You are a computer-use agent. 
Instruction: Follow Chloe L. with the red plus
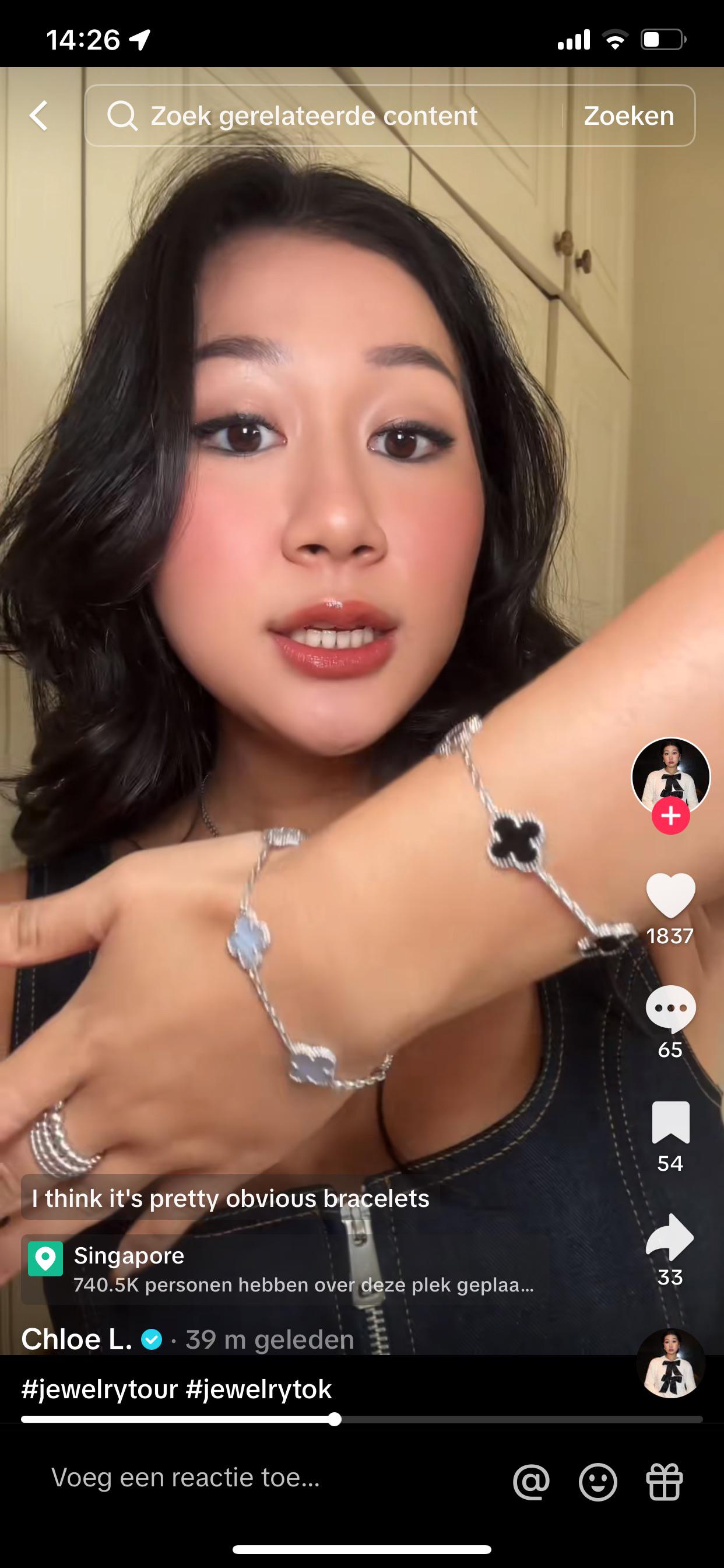coord(670,815)
